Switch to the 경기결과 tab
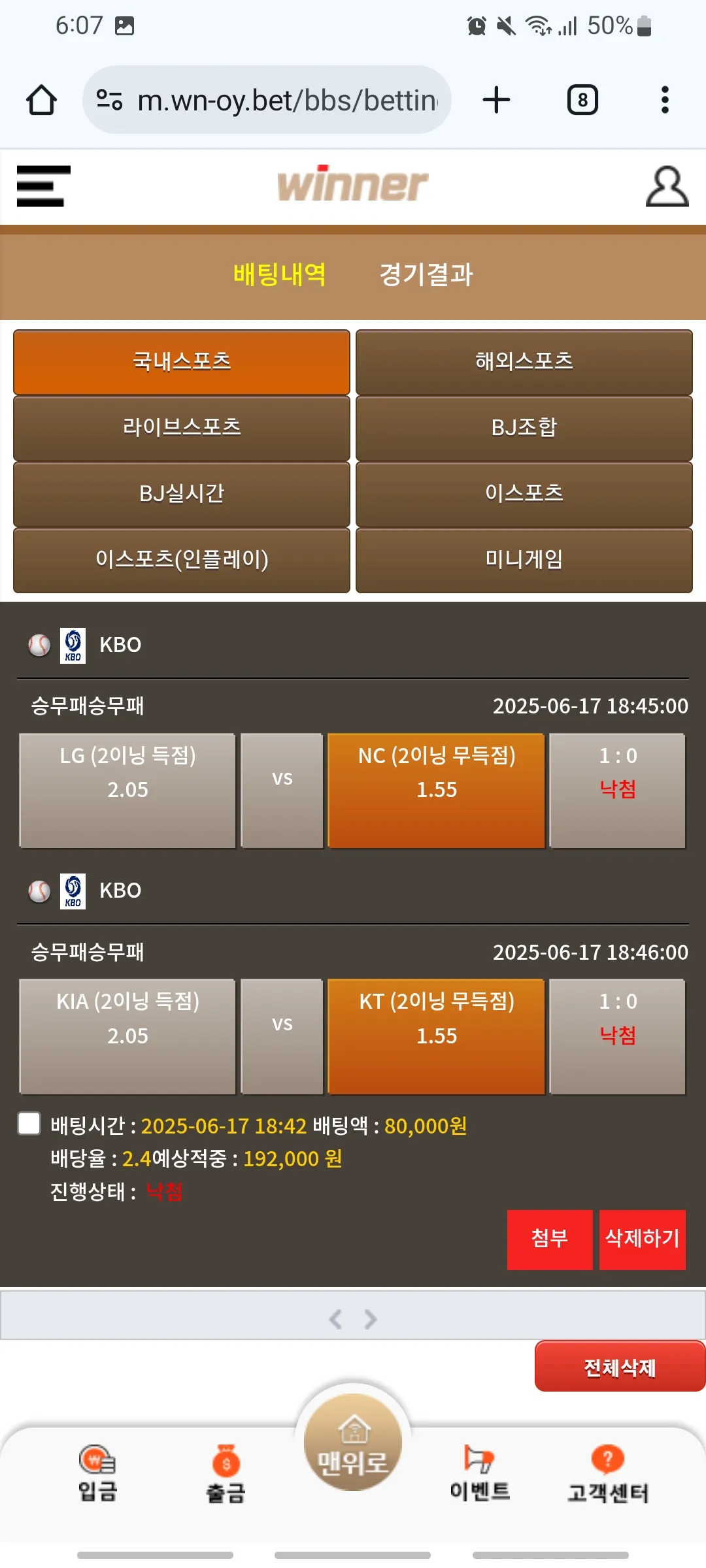Image resolution: width=706 pixels, height=1568 pixels. tap(426, 274)
